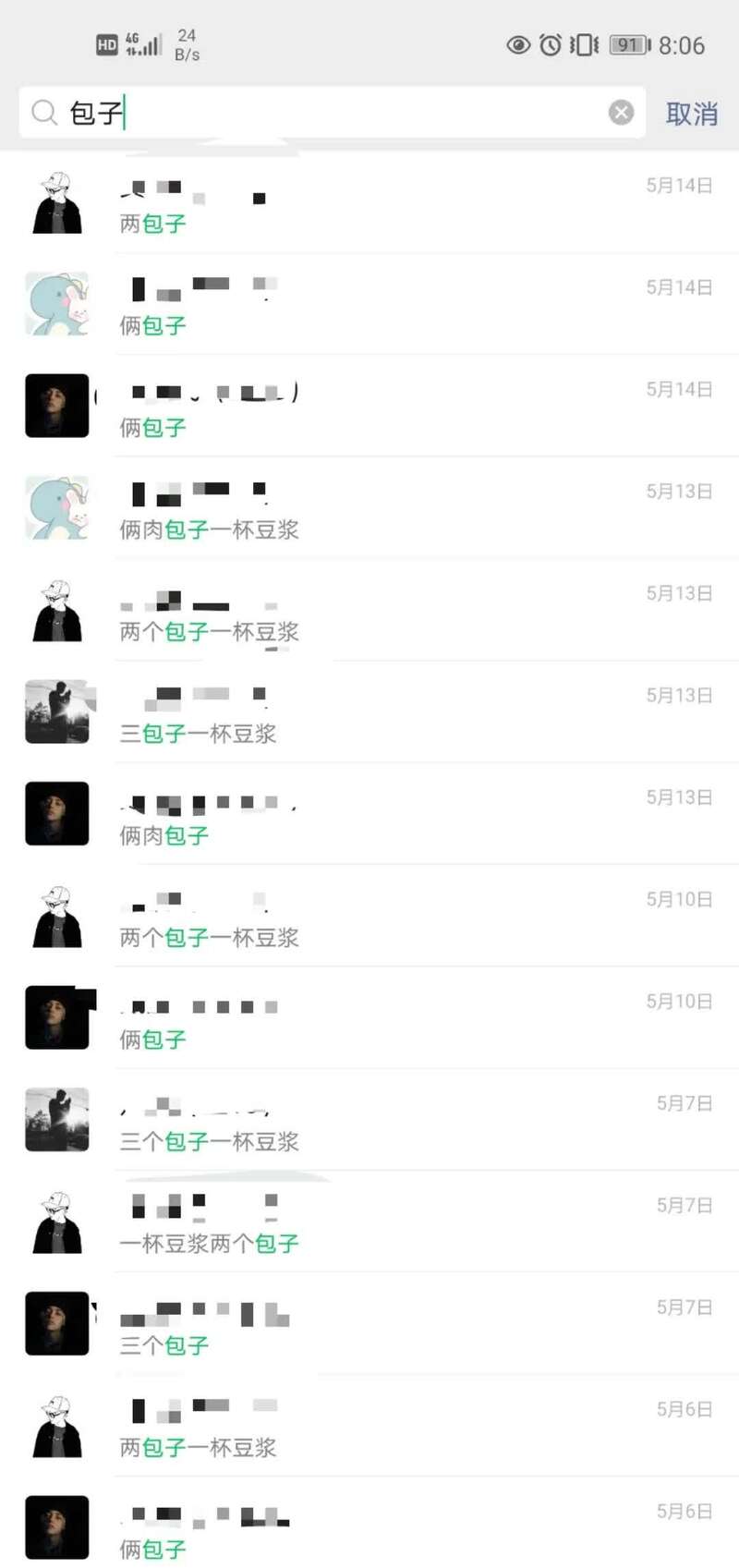Open the 三个包子 result from 5月7日
739x1568 pixels.
369,1325
